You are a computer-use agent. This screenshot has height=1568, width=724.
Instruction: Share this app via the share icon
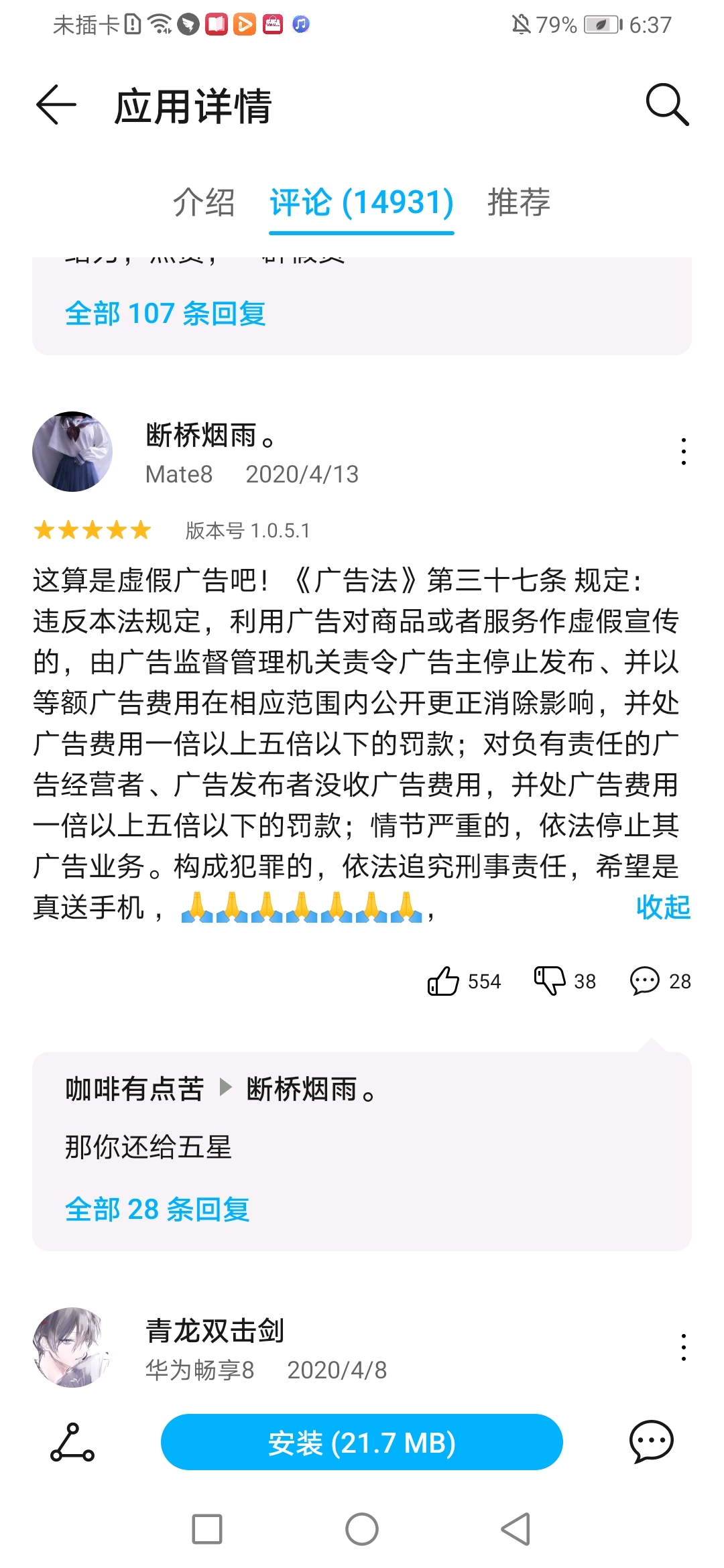coord(72,1442)
